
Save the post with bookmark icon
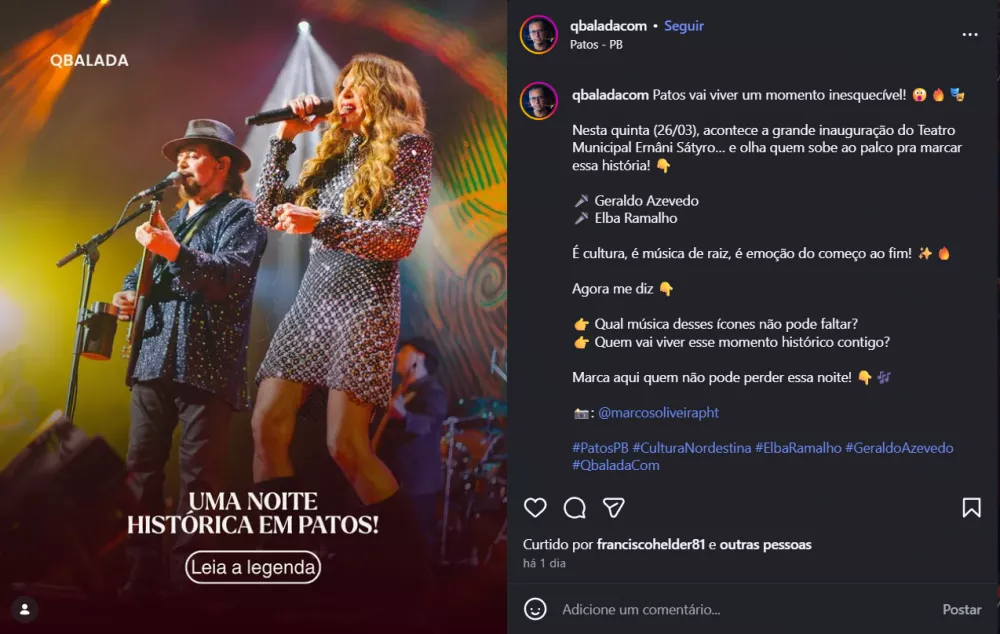[x=971, y=508]
